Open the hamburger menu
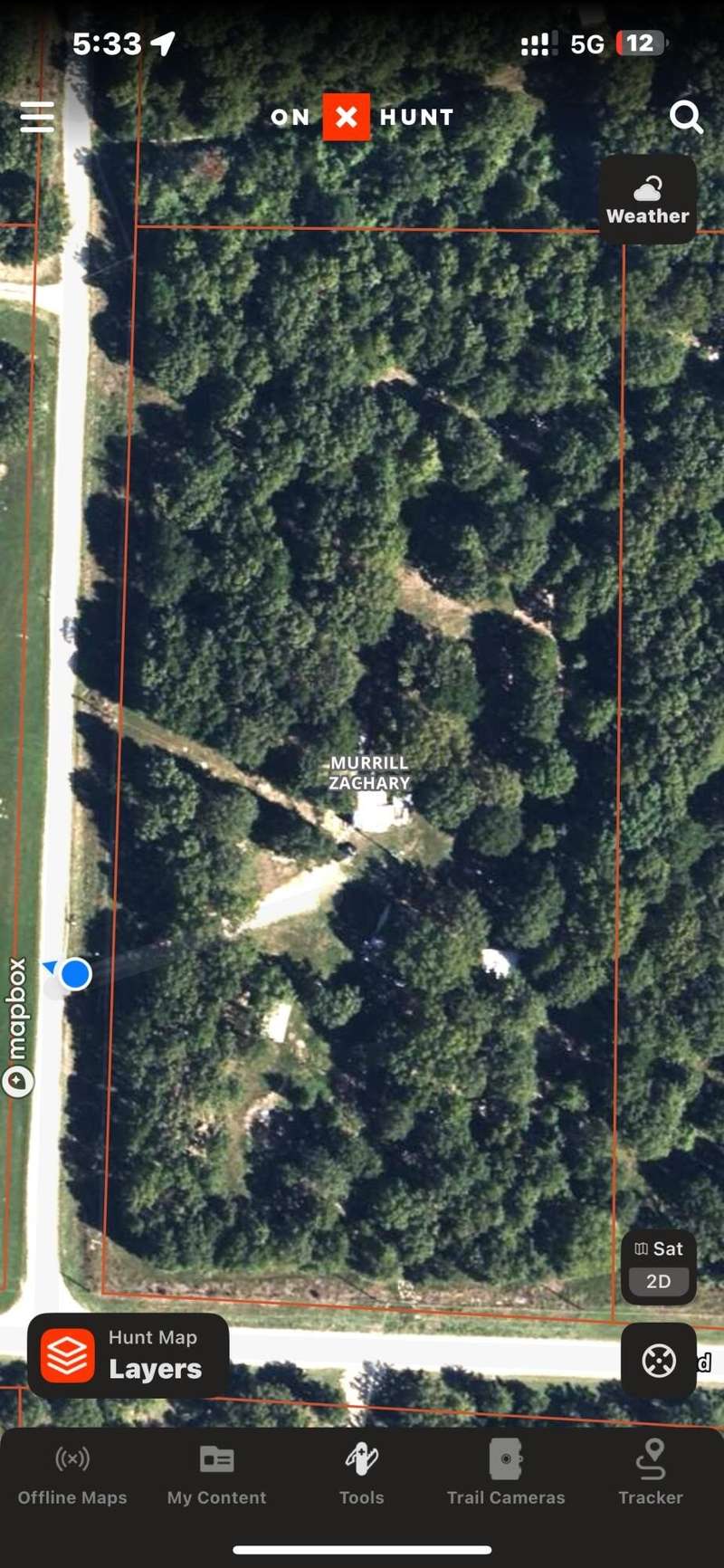 37,117
